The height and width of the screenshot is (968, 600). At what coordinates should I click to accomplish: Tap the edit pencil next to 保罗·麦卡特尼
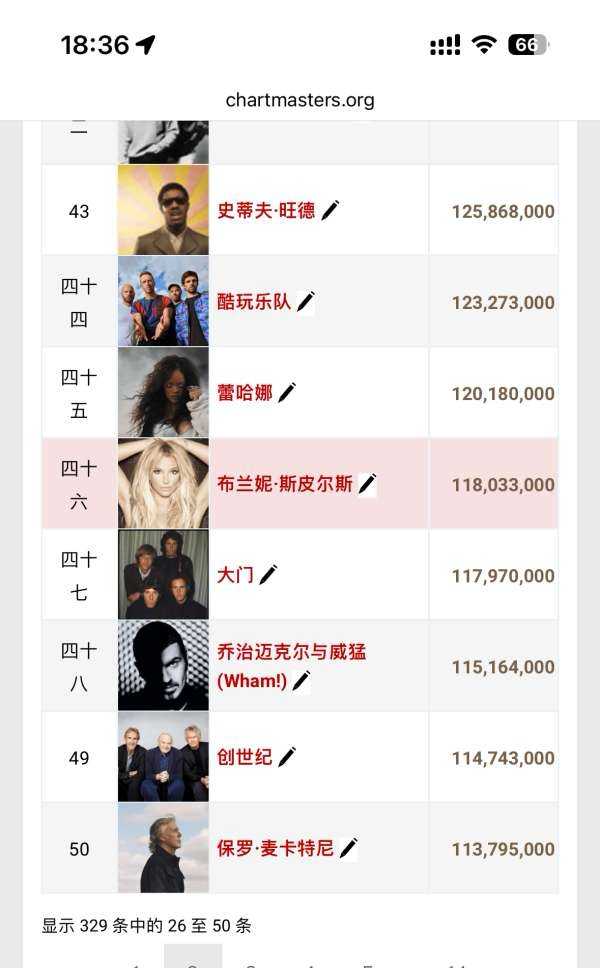[348, 848]
